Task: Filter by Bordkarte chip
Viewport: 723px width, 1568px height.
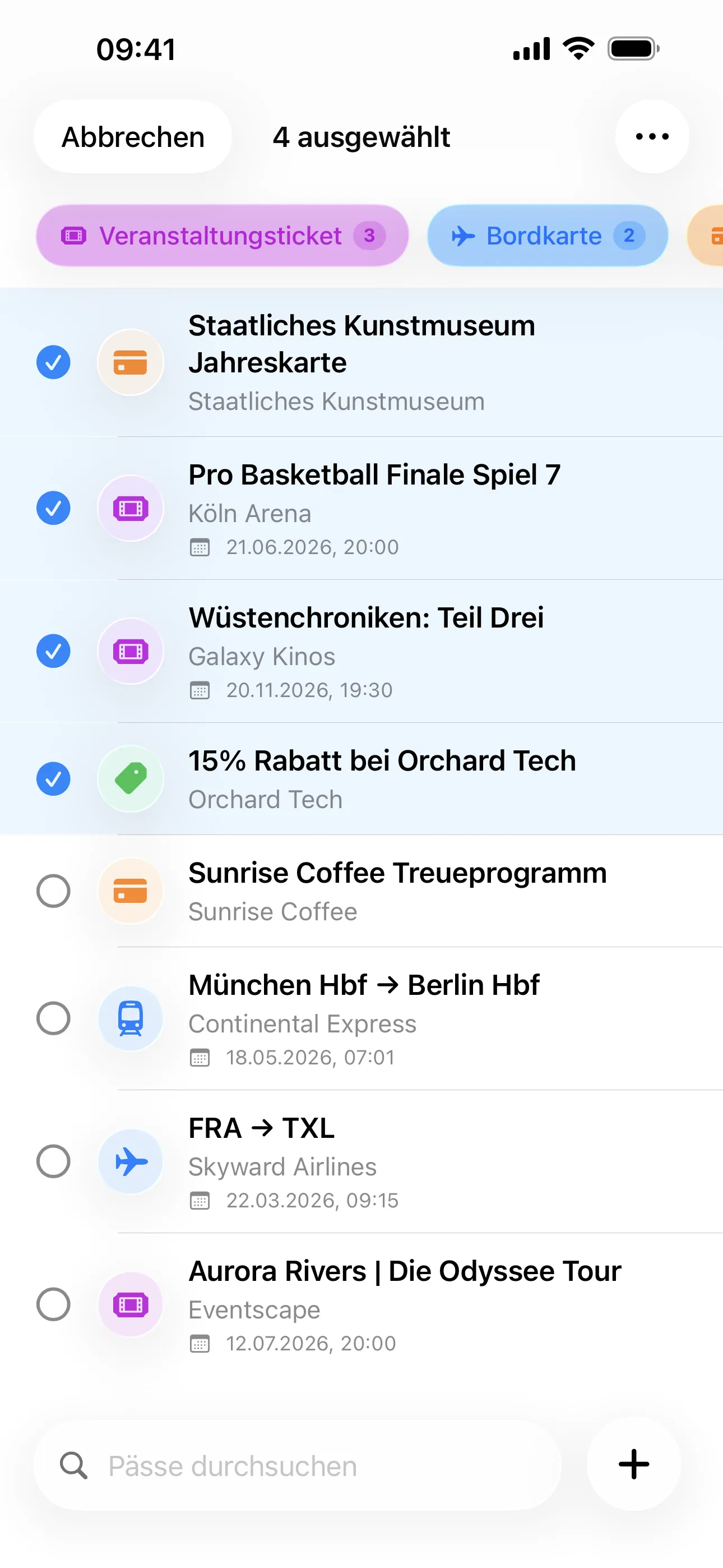Action: pyautogui.click(x=547, y=236)
